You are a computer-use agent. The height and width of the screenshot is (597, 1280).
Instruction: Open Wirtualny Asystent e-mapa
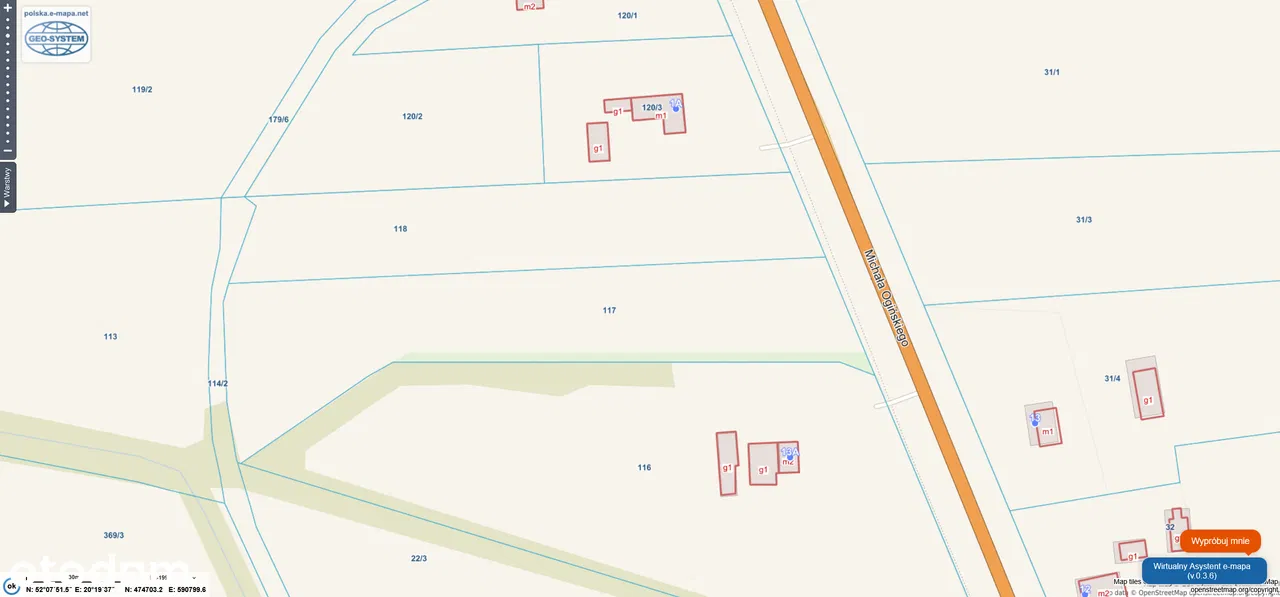[1203, 570]
